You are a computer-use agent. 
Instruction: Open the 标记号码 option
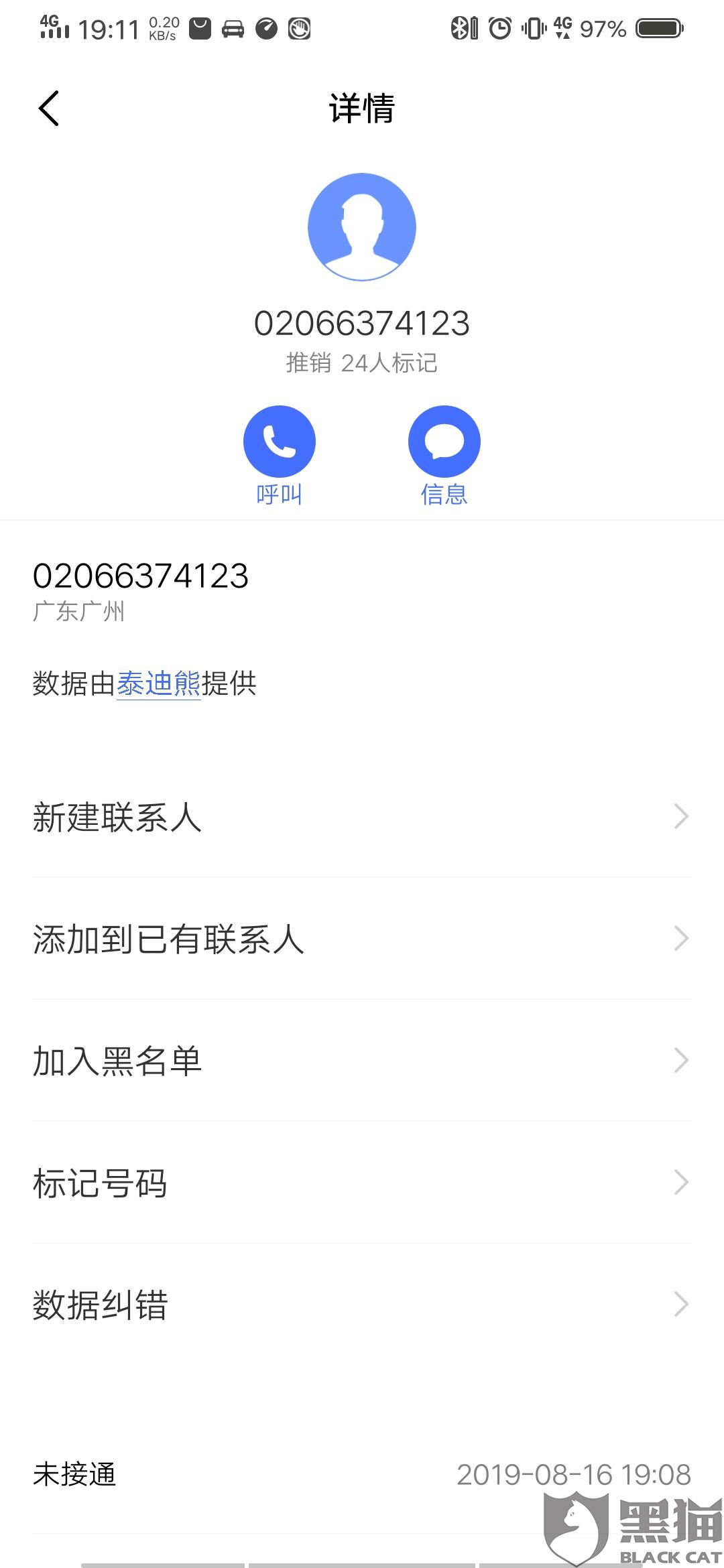point(362,1183)
